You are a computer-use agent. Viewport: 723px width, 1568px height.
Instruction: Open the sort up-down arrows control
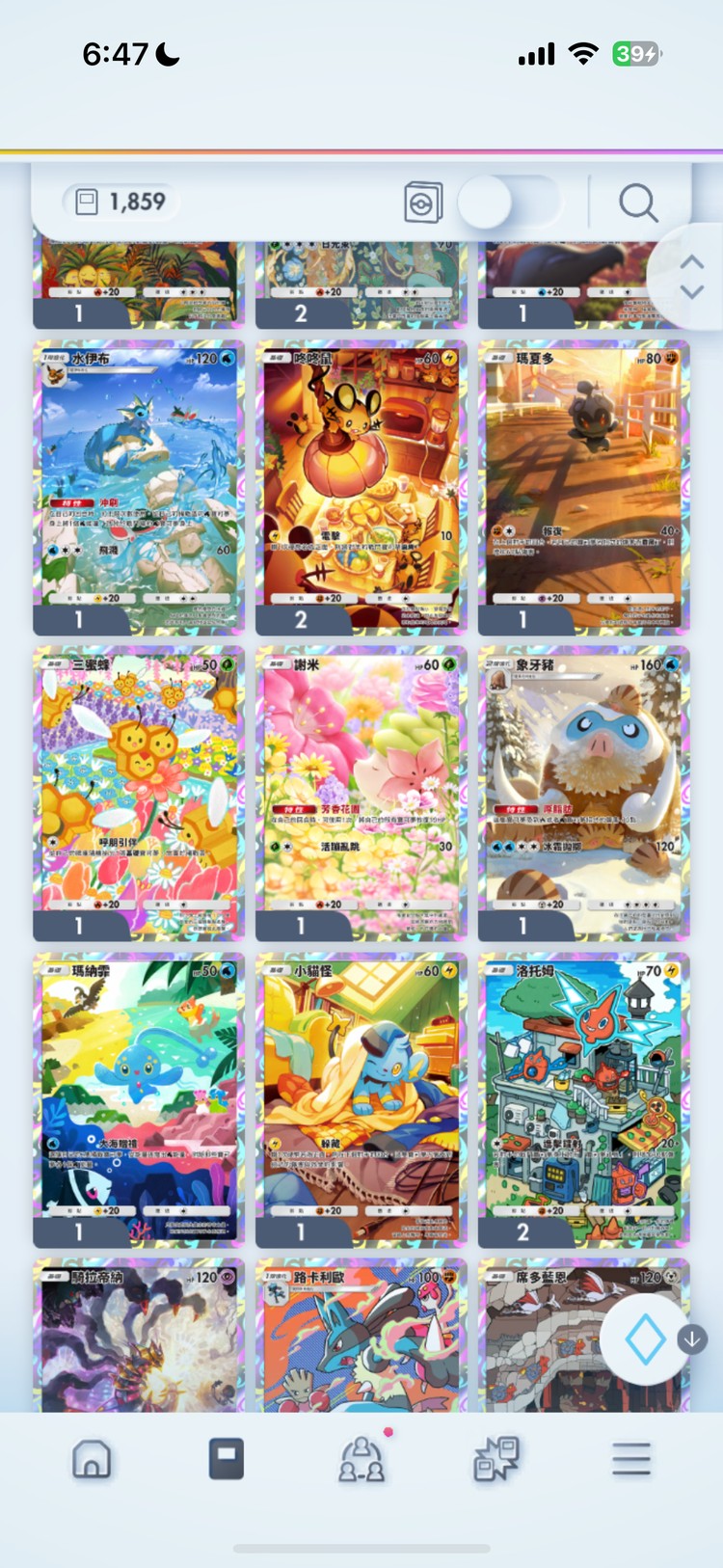[x=691, y=277]
